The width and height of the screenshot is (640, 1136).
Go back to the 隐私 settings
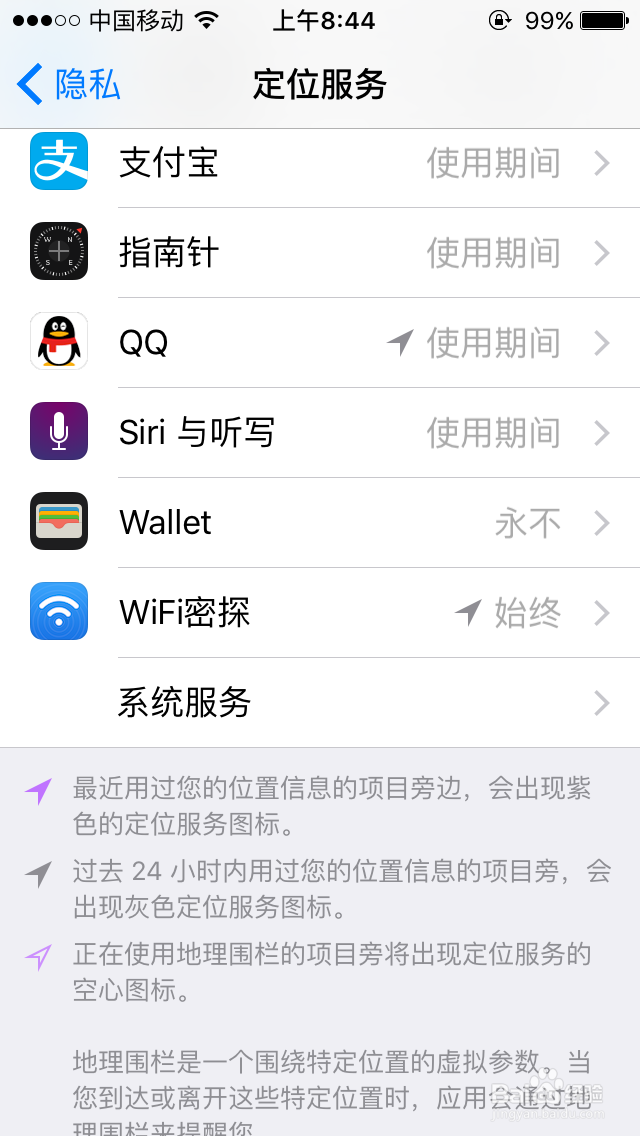coord(69,85)
